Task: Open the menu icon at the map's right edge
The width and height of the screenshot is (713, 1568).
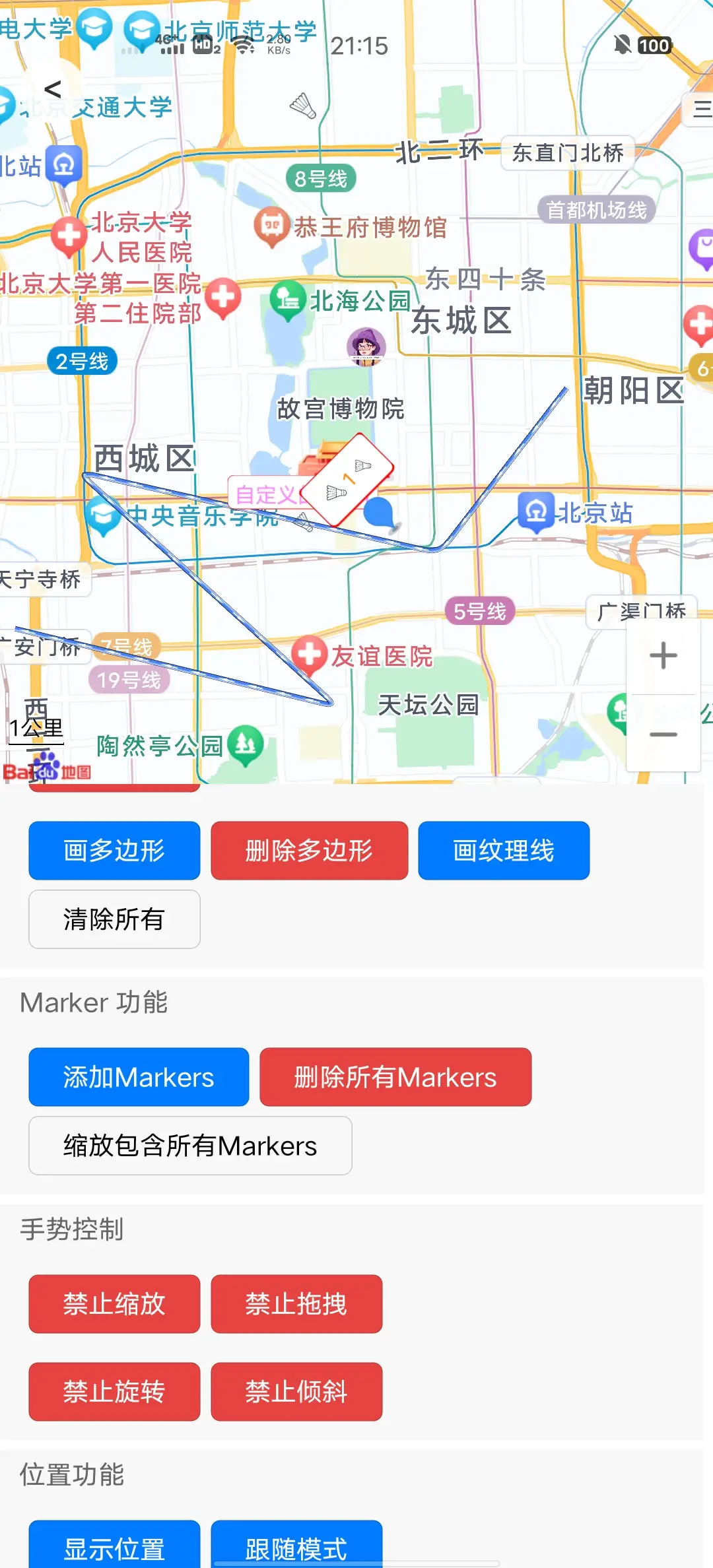Action: (x=701, y=108)
